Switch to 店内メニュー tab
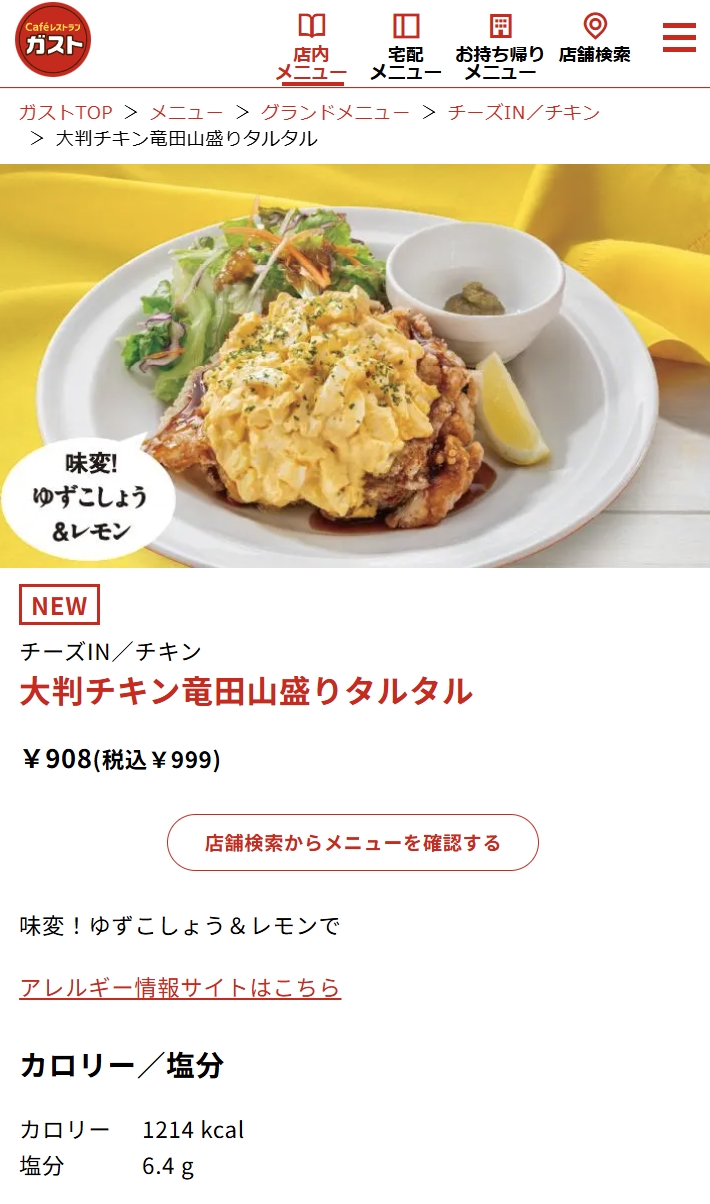 tap(311, 47)
